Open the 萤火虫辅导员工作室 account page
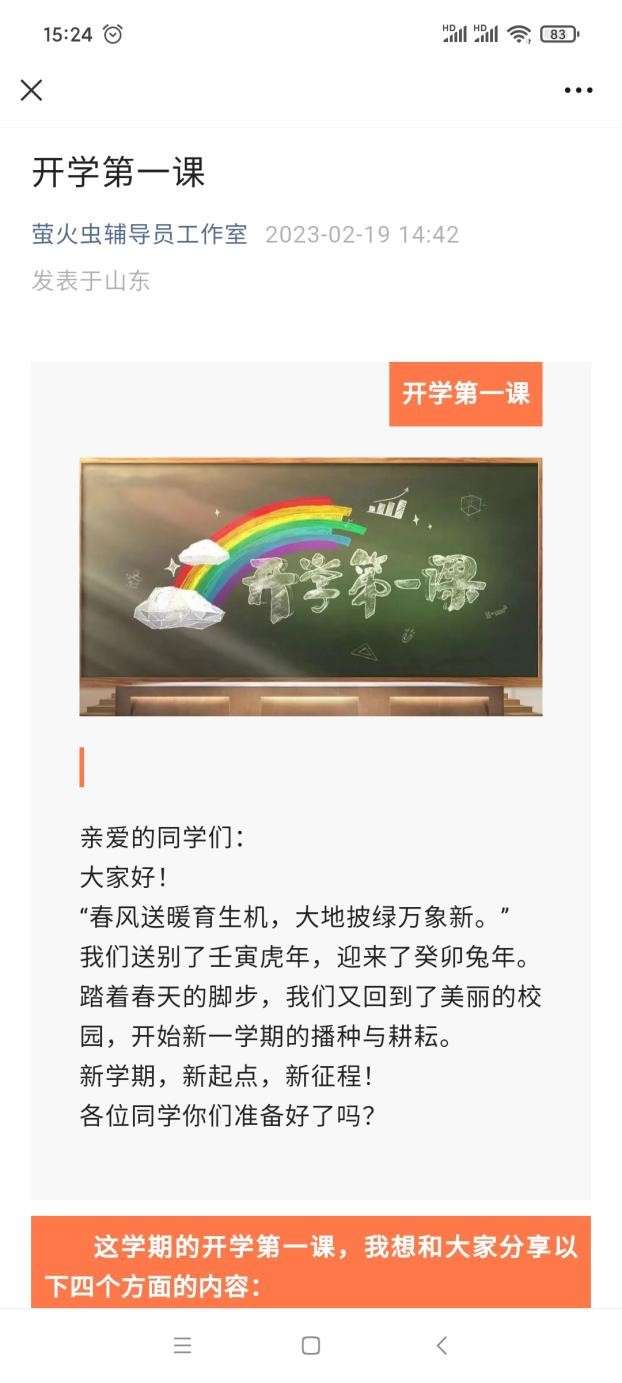 (139, 234)
